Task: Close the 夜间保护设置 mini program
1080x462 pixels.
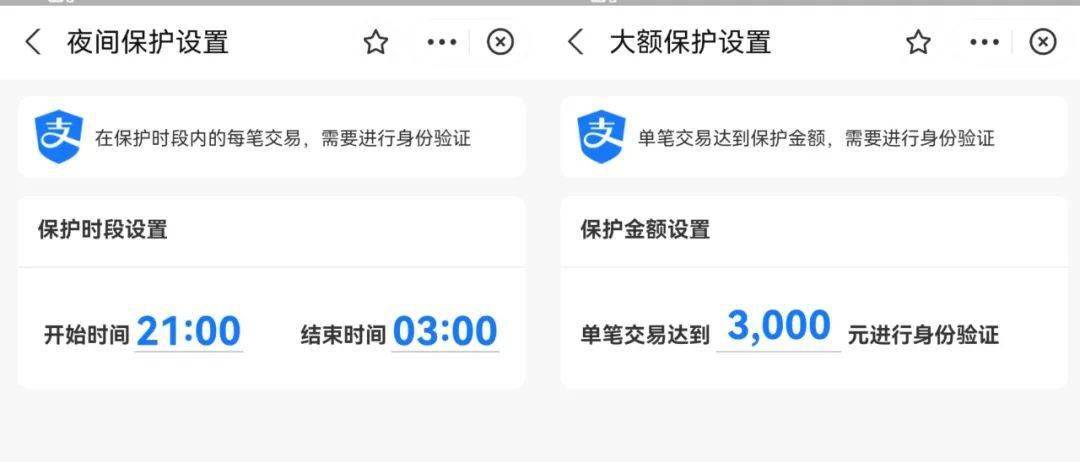Action: pos(500,42)
